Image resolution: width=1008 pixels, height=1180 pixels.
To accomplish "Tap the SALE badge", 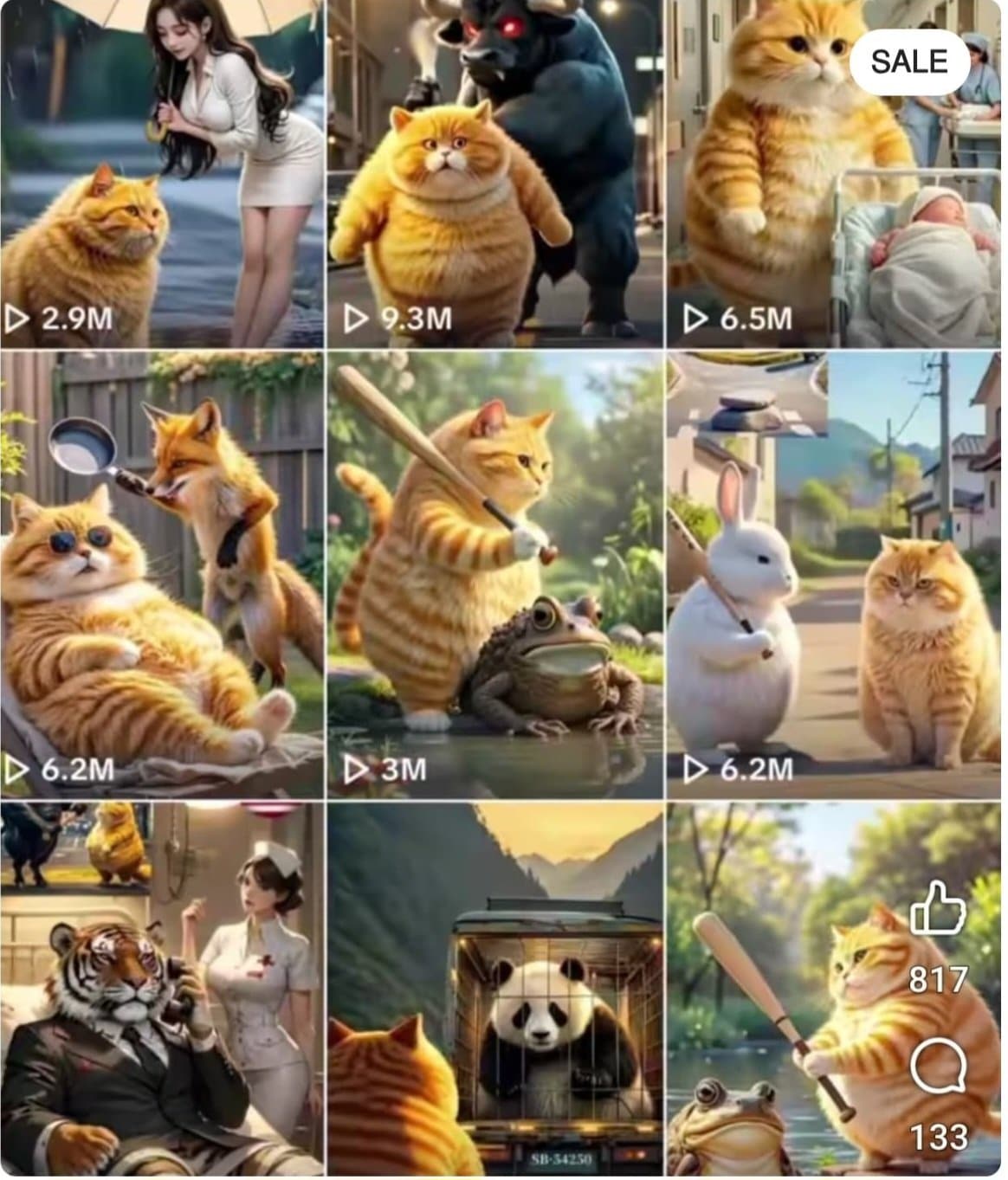I will [x=909, y=61].
